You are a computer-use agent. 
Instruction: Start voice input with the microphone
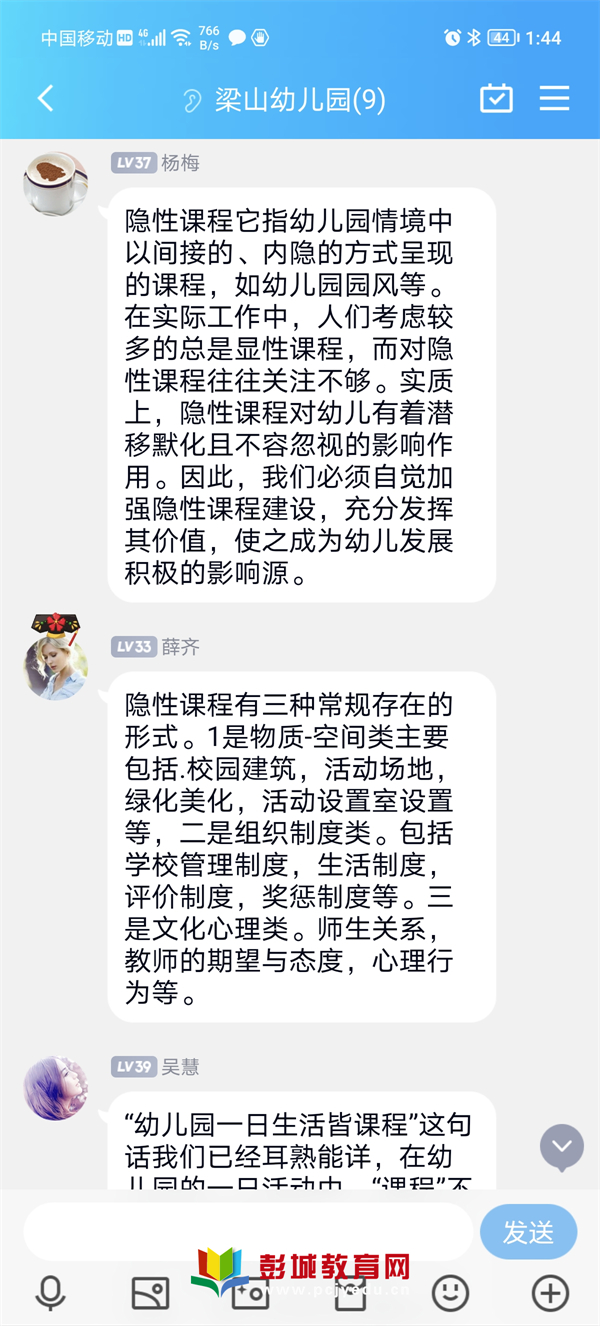pyautogui.click(x=50, y=1293)
